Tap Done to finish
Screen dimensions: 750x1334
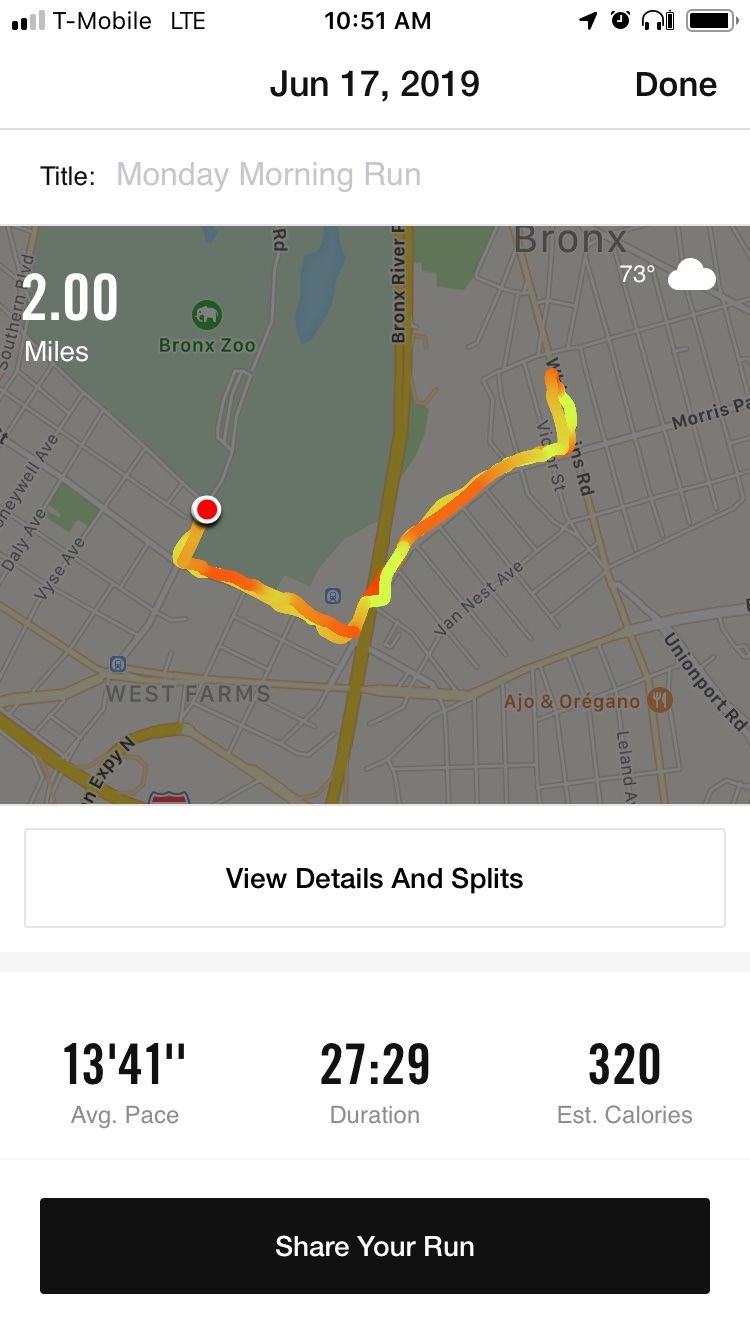point(675,85)
